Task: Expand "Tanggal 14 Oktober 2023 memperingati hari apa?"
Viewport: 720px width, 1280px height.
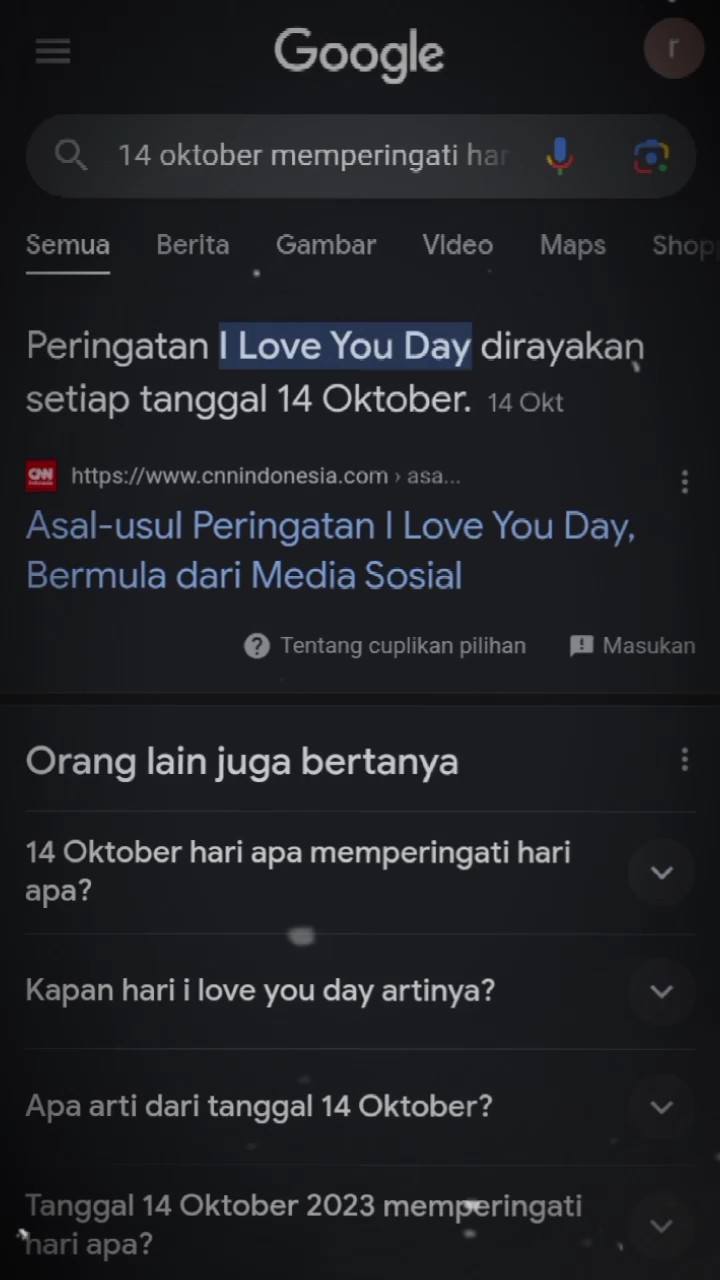Action: tap(360, 1224)
